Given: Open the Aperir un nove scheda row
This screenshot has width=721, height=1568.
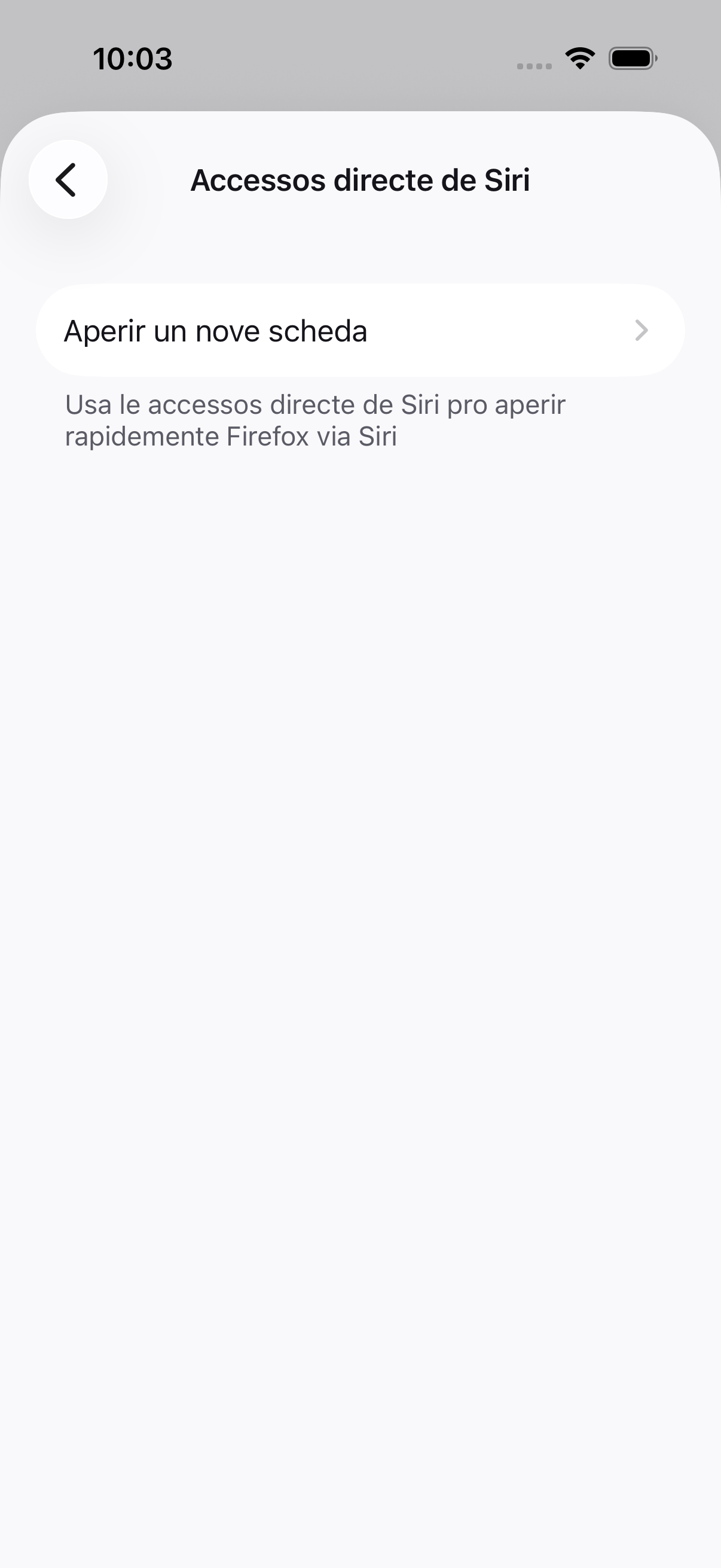Looking at the screenshot, I should (359, 331).
